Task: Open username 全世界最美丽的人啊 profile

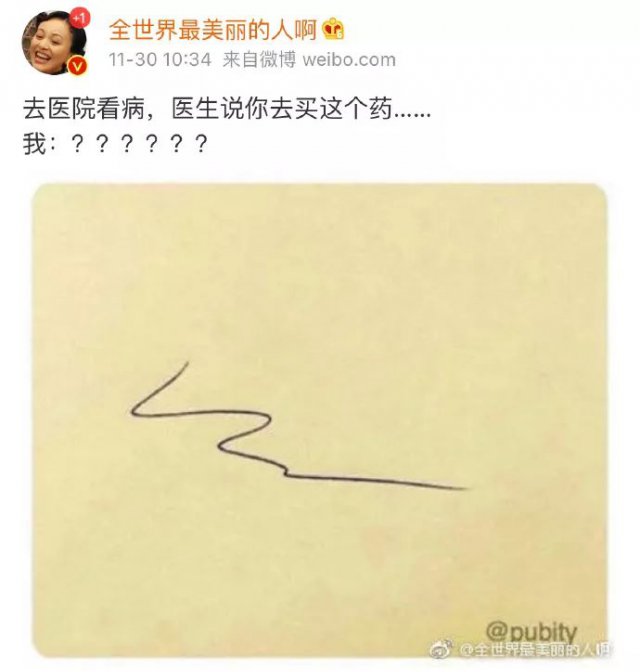Action: 212,27
